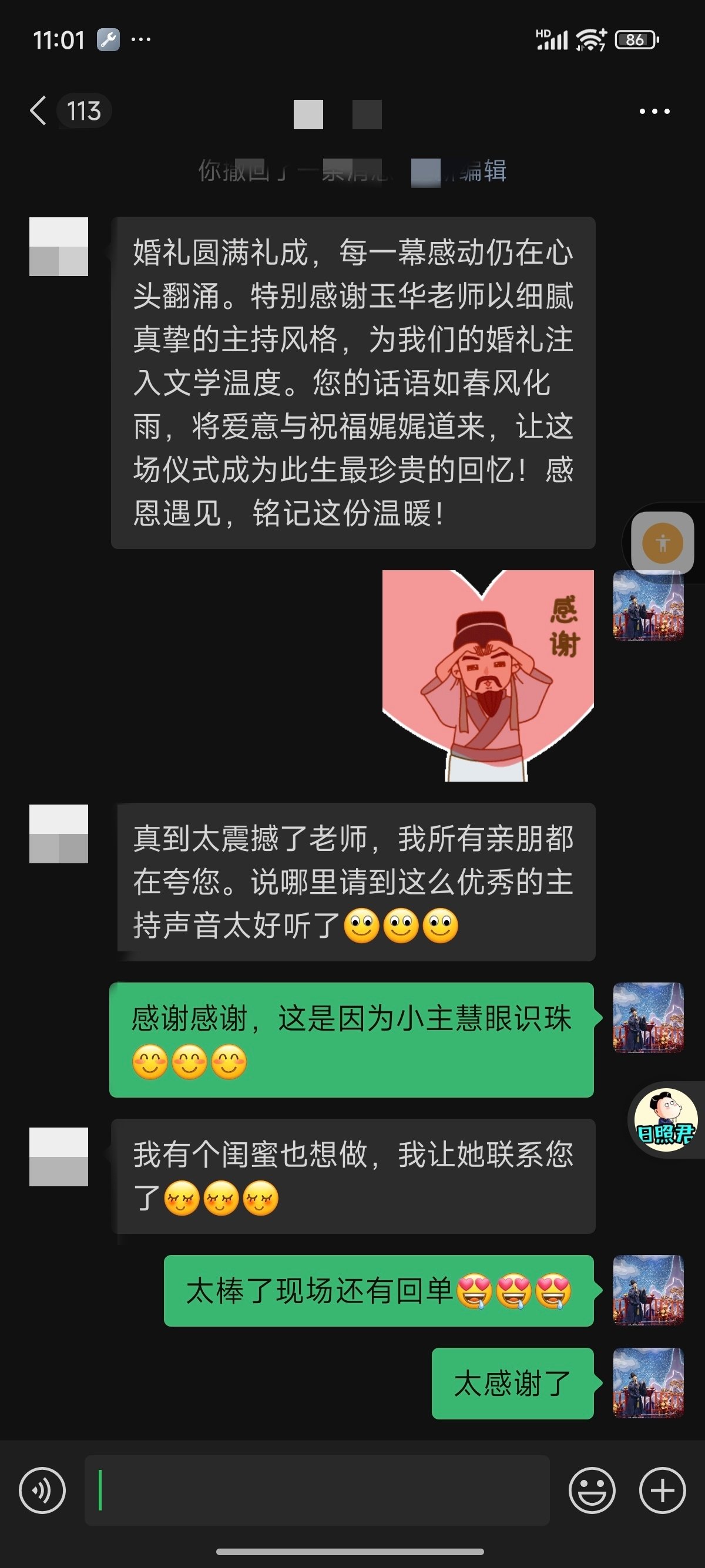The image size is (705, 1568).
Task: Open the 感谢 thank-you sticker
Action: coord(488,676)
